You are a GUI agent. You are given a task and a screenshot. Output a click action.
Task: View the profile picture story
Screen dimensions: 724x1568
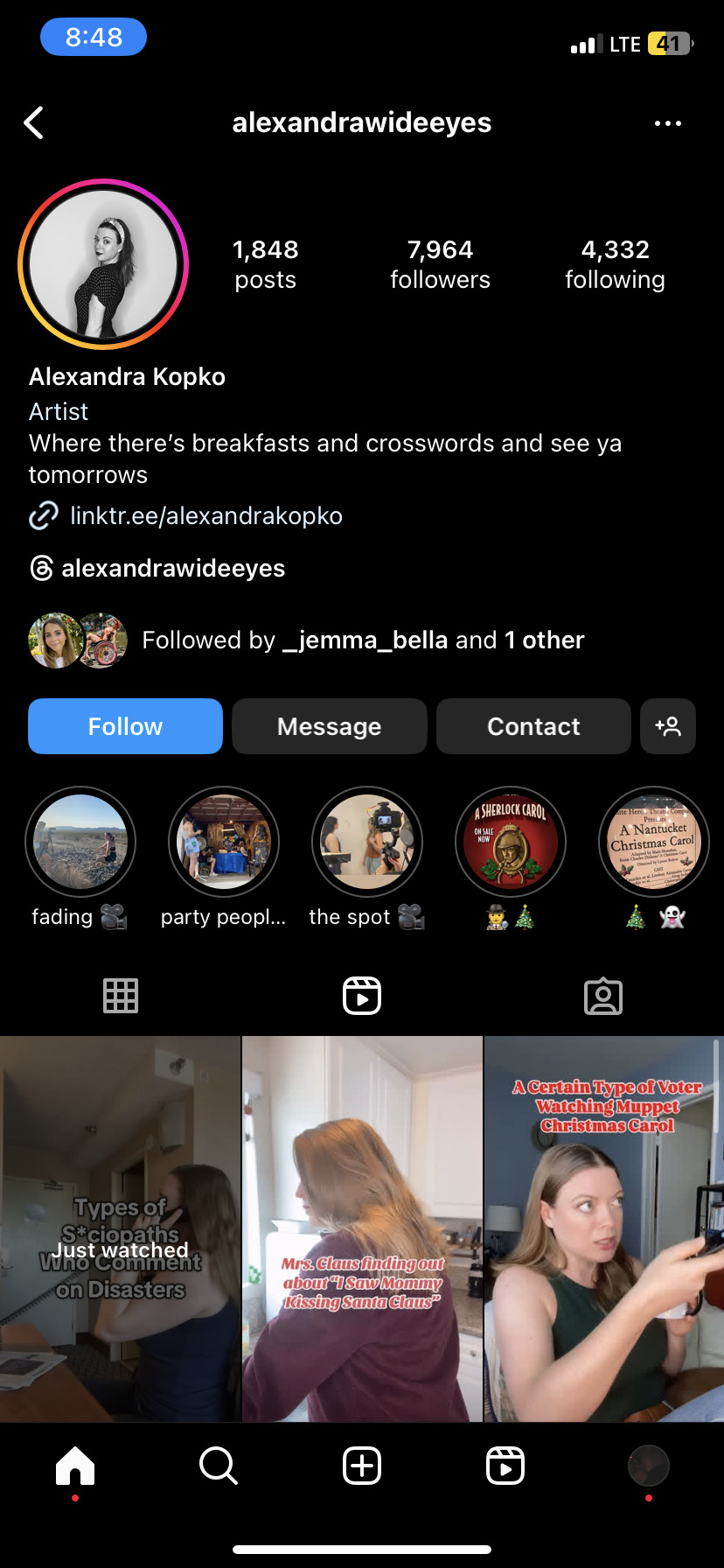pos(103,264)
